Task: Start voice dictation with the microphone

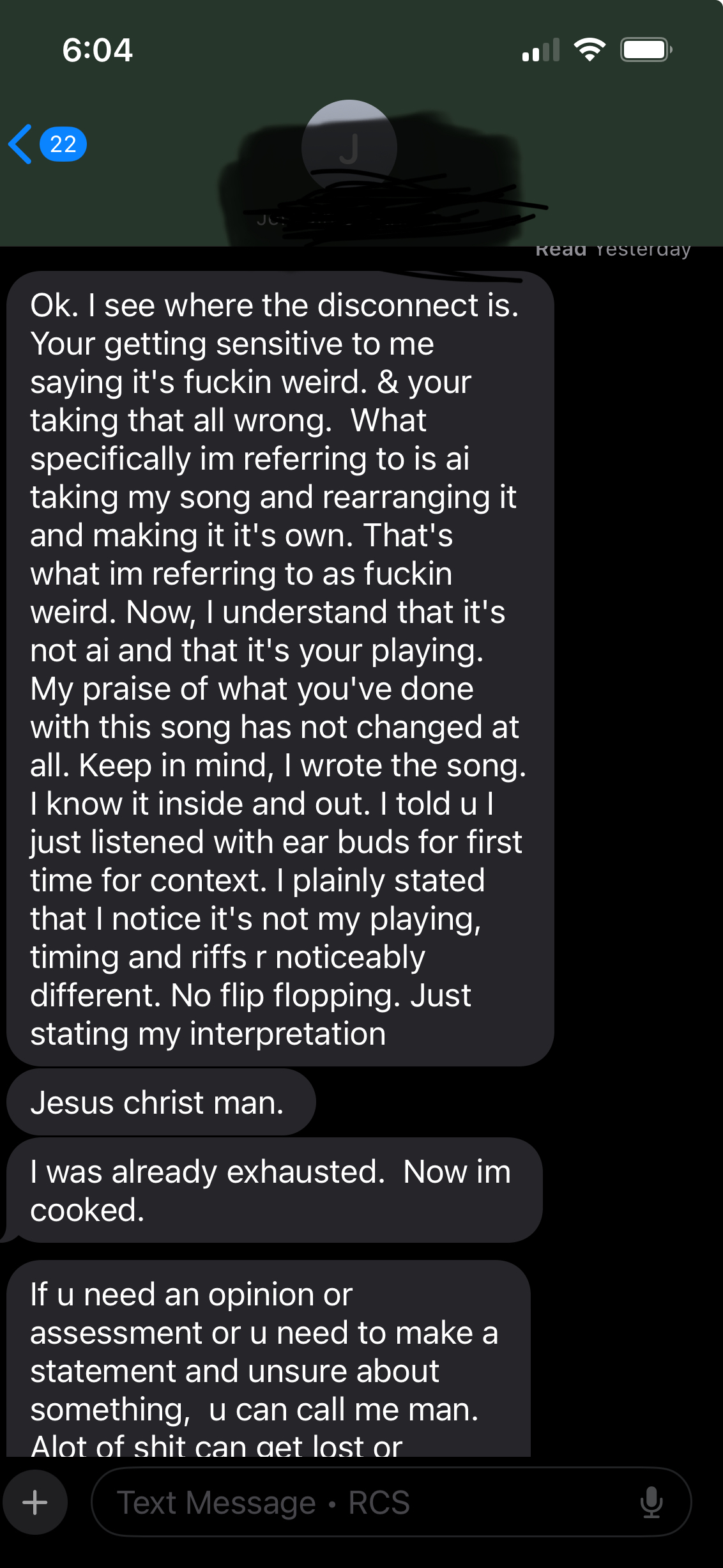Action: coord(651,1502)
